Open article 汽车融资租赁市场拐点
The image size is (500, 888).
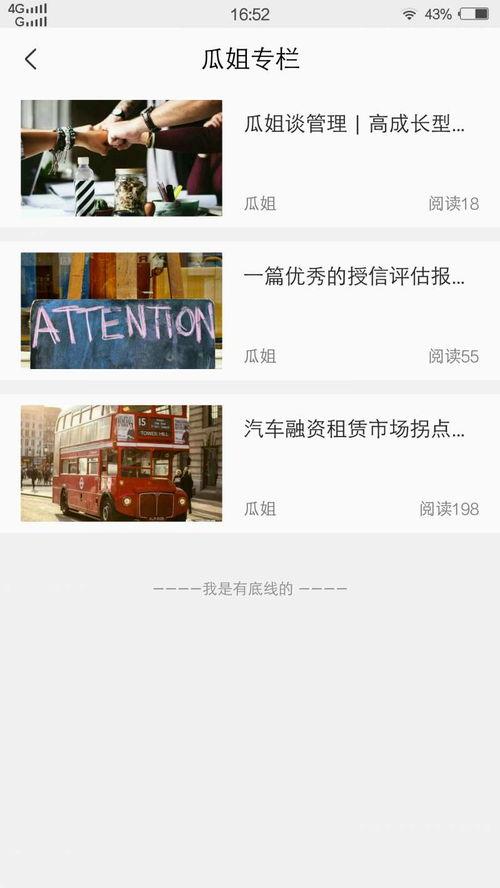(x=250, y=463)
